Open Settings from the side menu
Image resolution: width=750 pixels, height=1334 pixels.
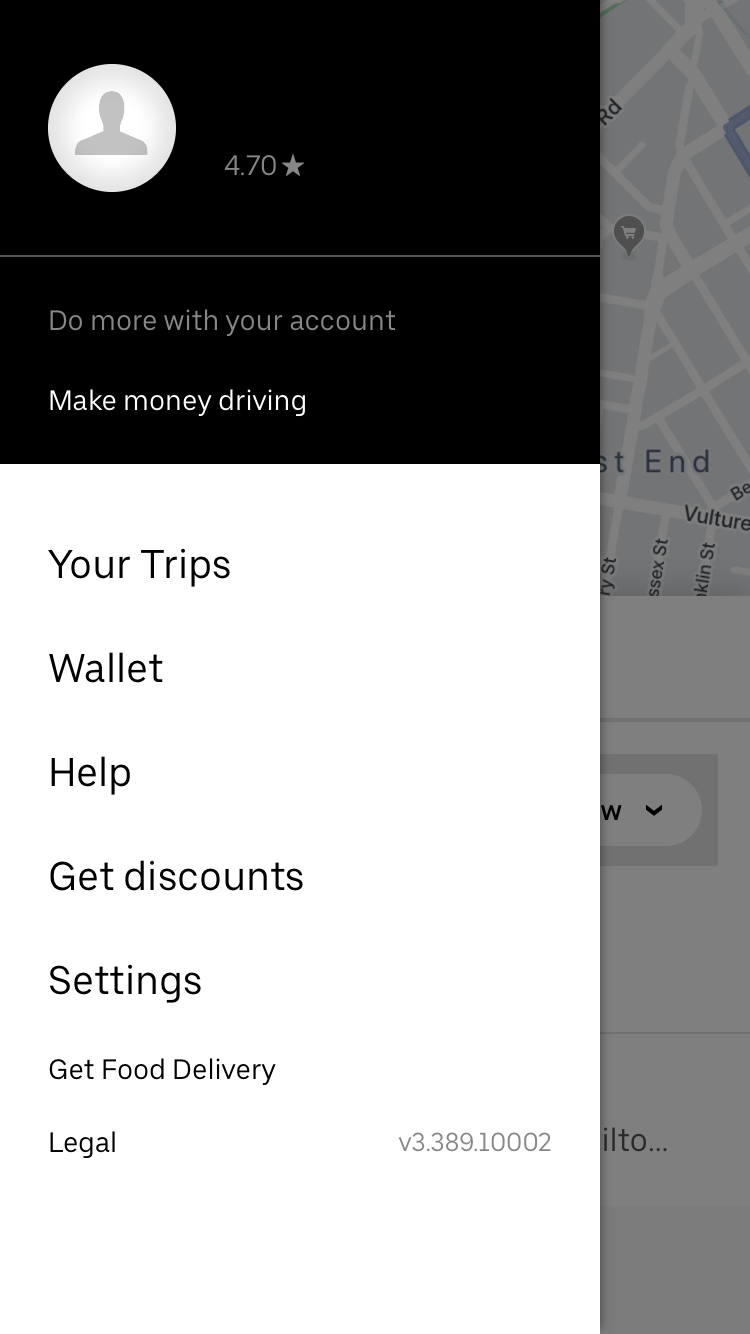(x=125, y=980)
